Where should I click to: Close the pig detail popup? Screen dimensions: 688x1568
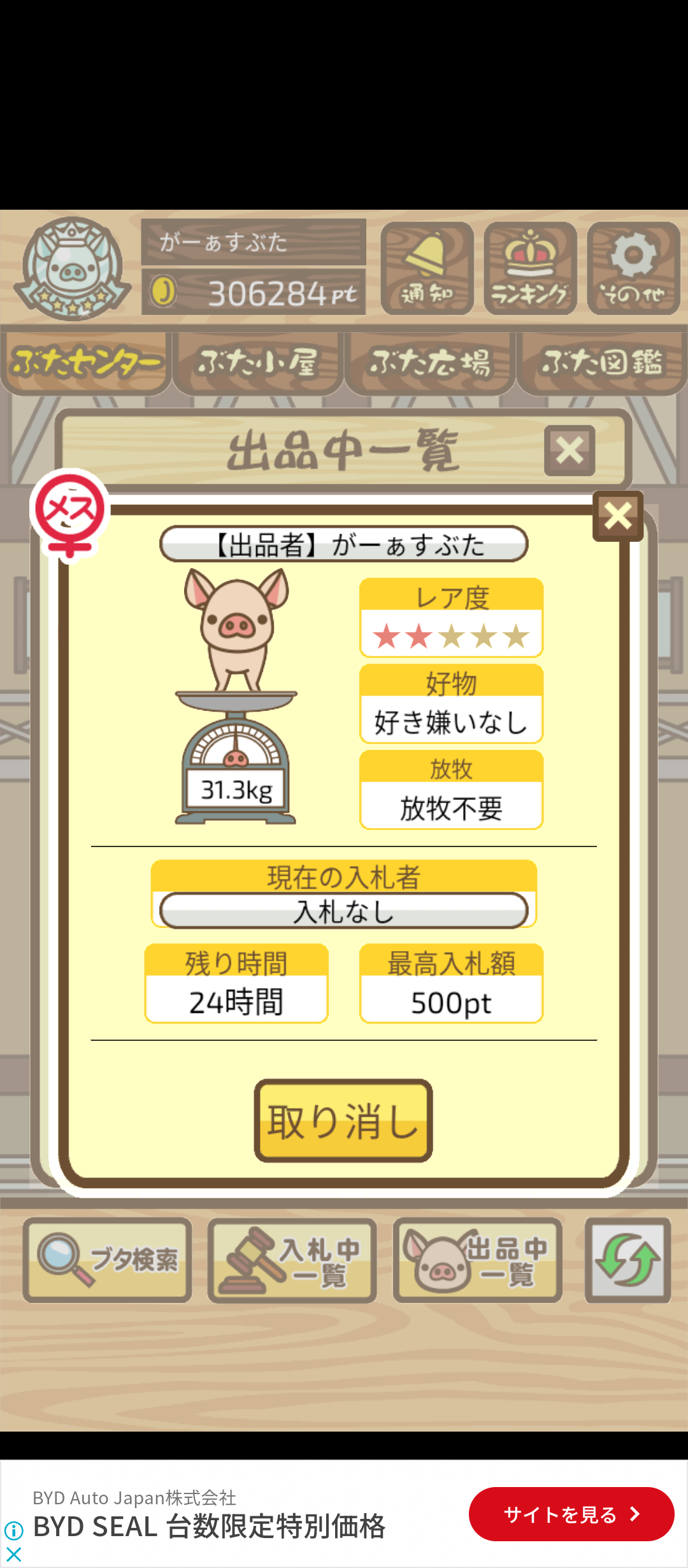[617, 516]
